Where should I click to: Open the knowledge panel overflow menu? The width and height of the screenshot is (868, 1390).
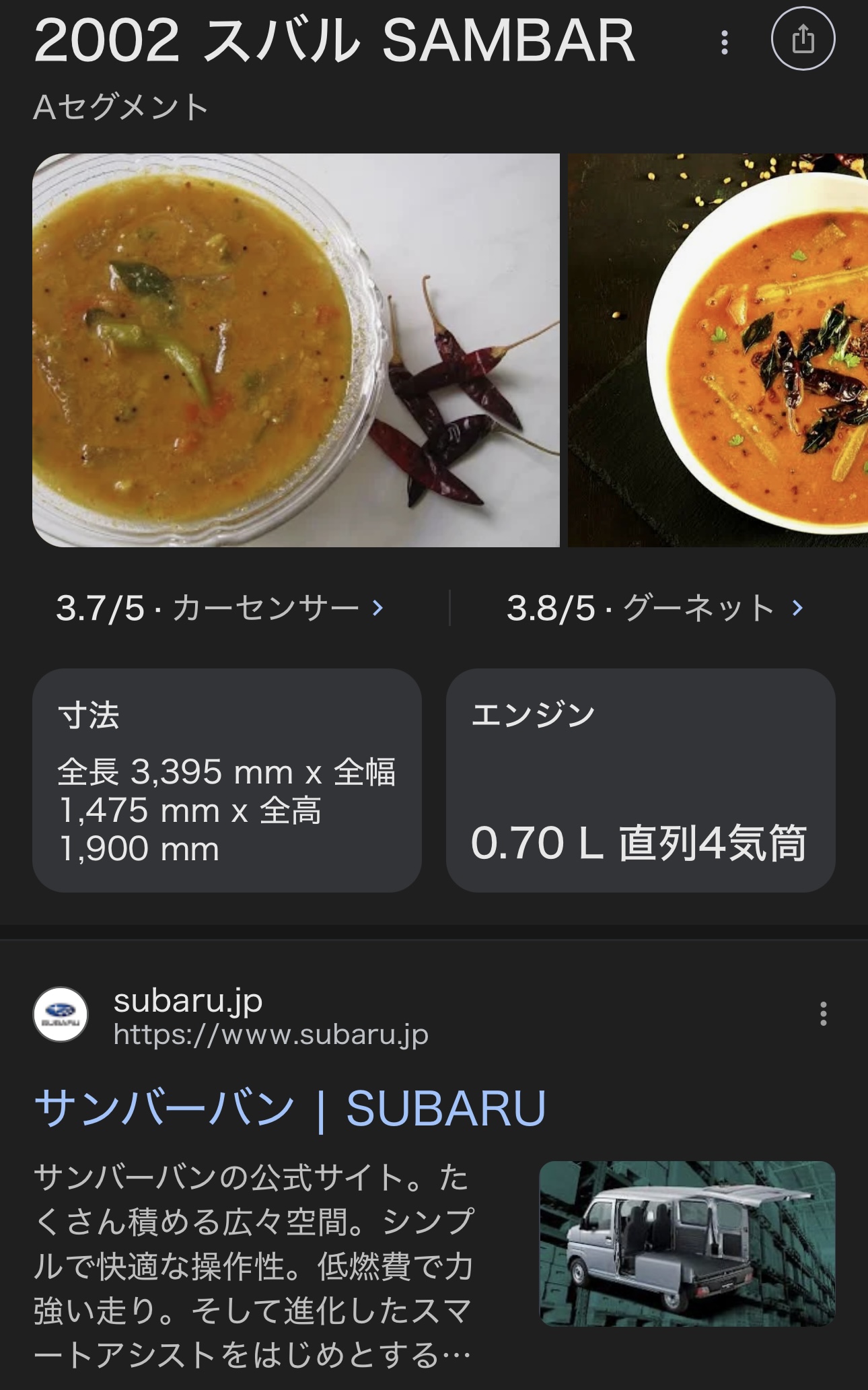(724, 42)
